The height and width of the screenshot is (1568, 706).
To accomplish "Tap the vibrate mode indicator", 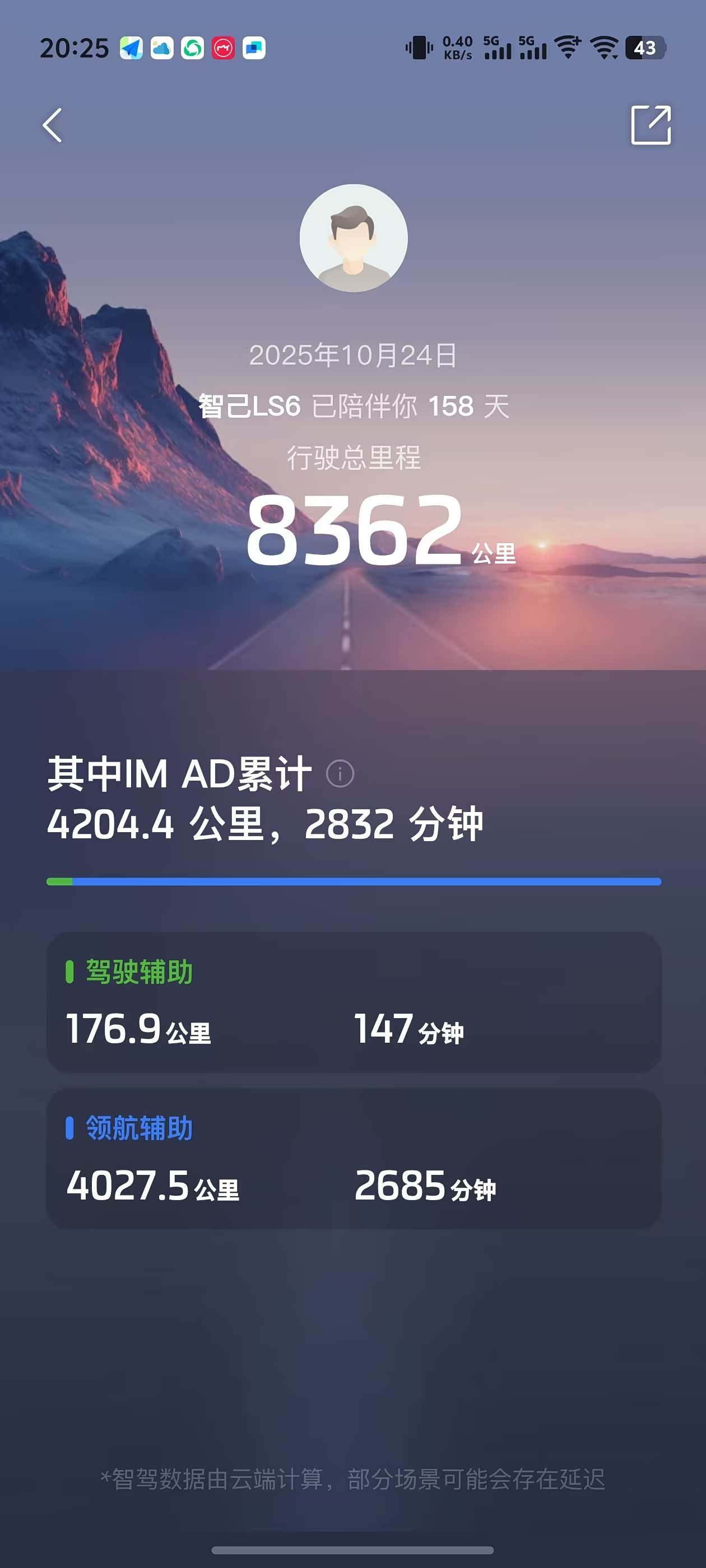I will [x=418, y=49].
